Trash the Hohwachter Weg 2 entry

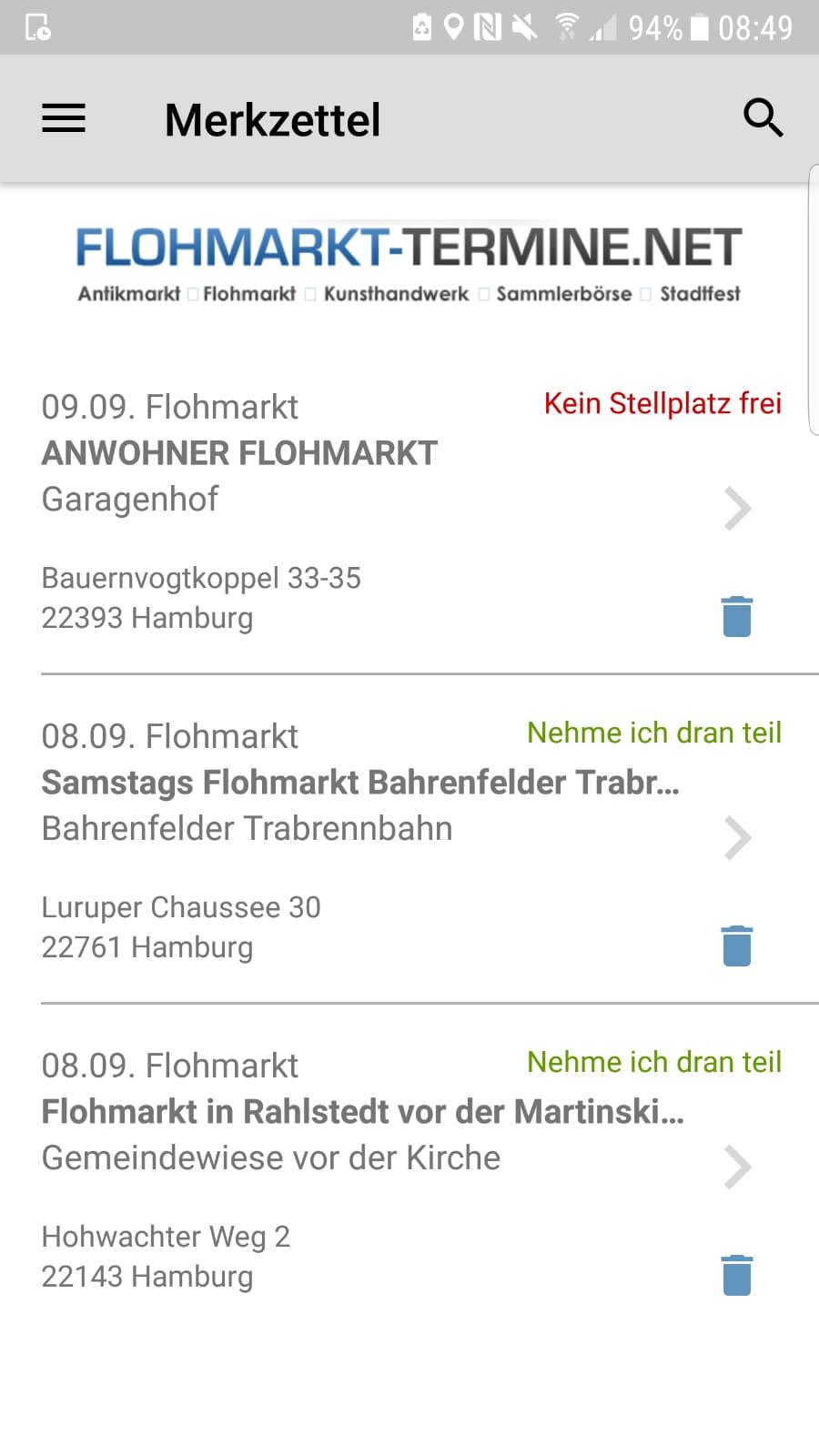pos(736,1276)
